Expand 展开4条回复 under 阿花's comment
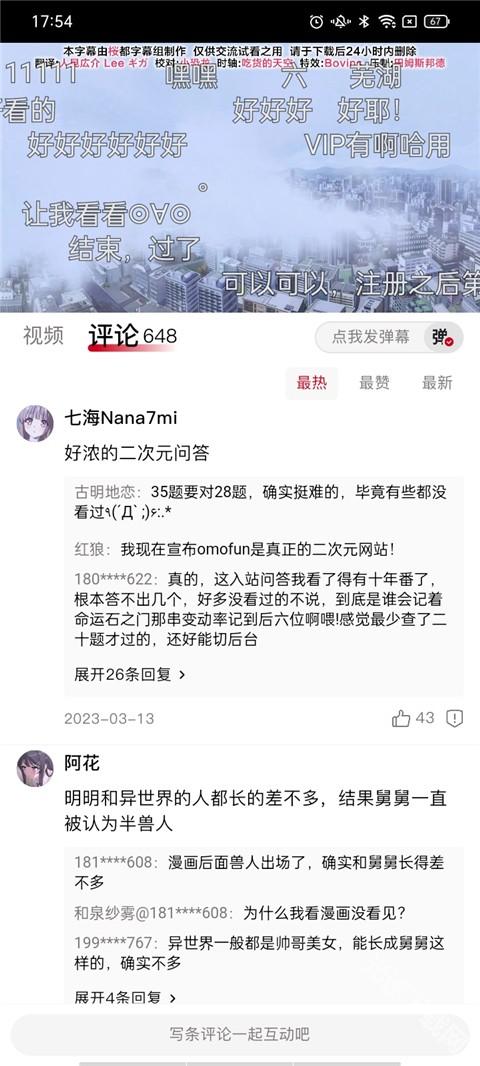Screen dimensions: 480x1066 [125, 998]
